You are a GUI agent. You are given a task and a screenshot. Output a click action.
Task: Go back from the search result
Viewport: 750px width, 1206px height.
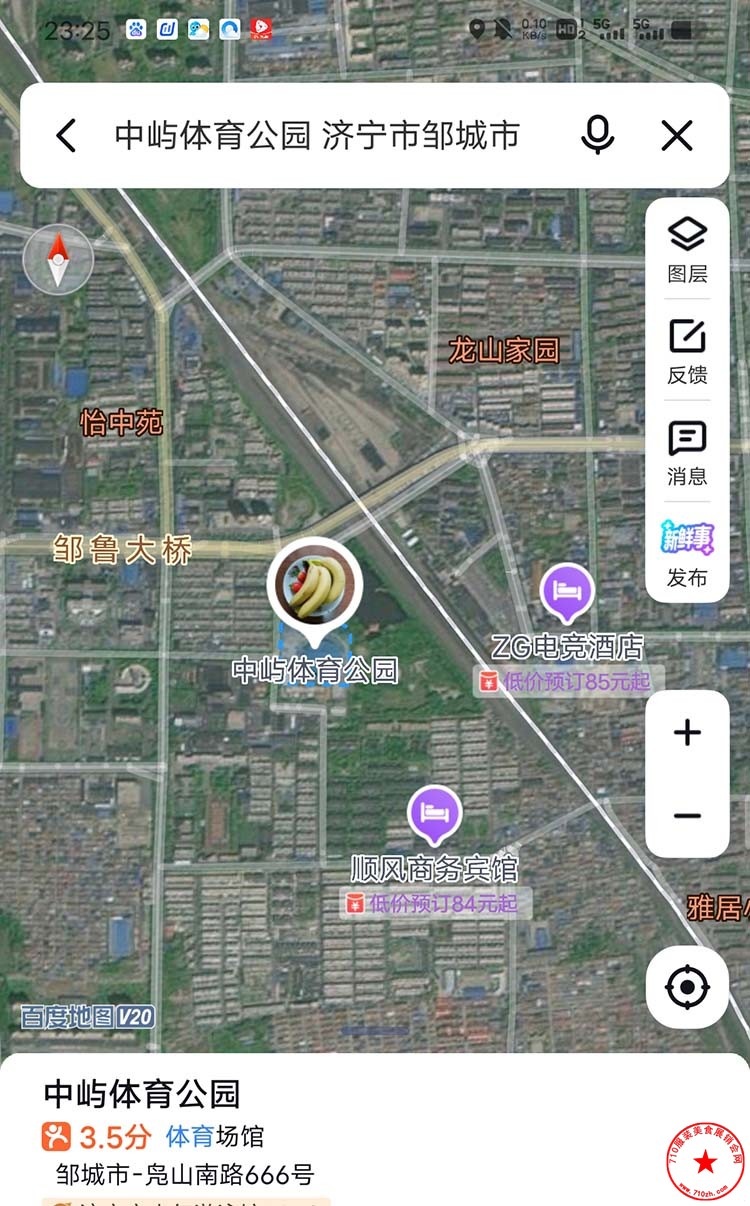66,135
